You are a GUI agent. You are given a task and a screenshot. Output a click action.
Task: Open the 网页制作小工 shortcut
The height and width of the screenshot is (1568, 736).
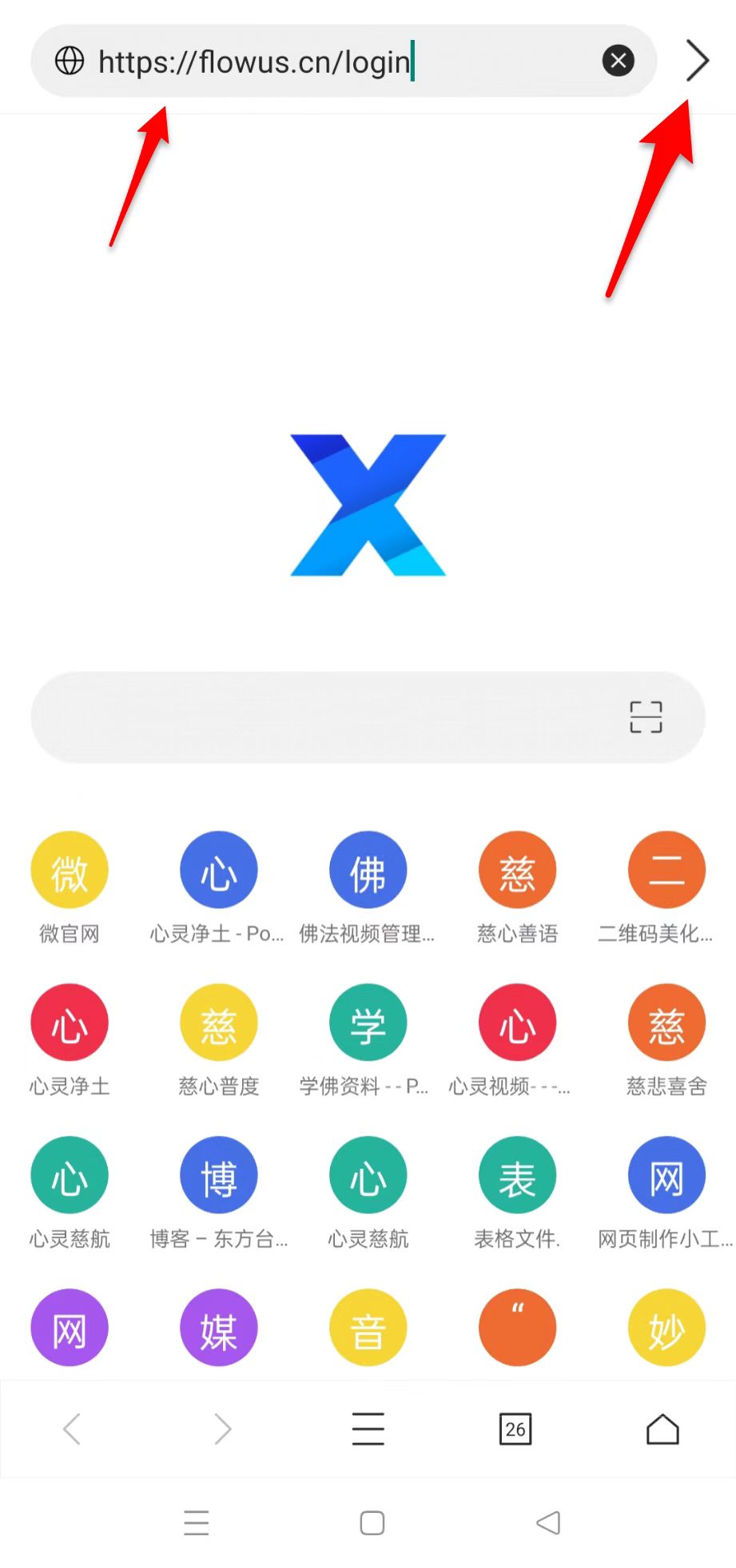[666, 1175]
